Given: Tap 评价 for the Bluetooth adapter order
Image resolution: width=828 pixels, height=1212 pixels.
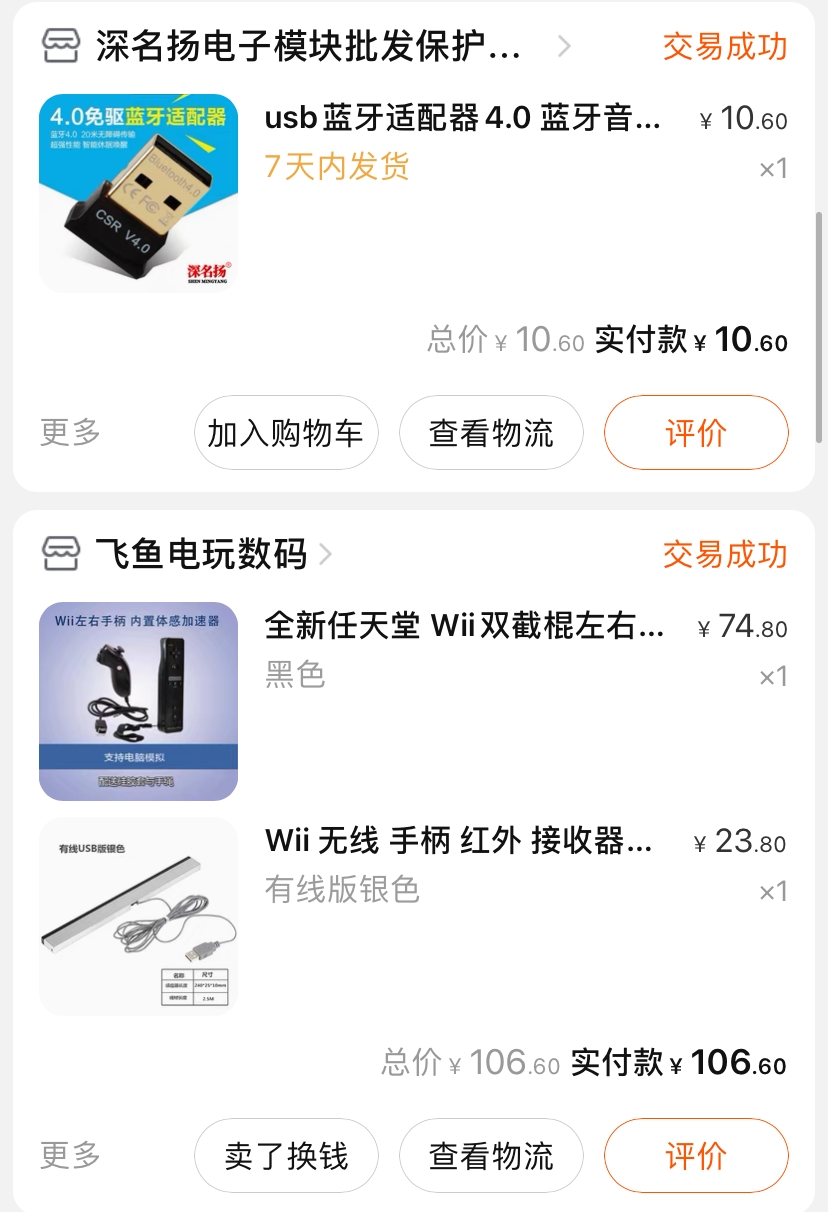Looking at the screenshot, I should (696, 433).
